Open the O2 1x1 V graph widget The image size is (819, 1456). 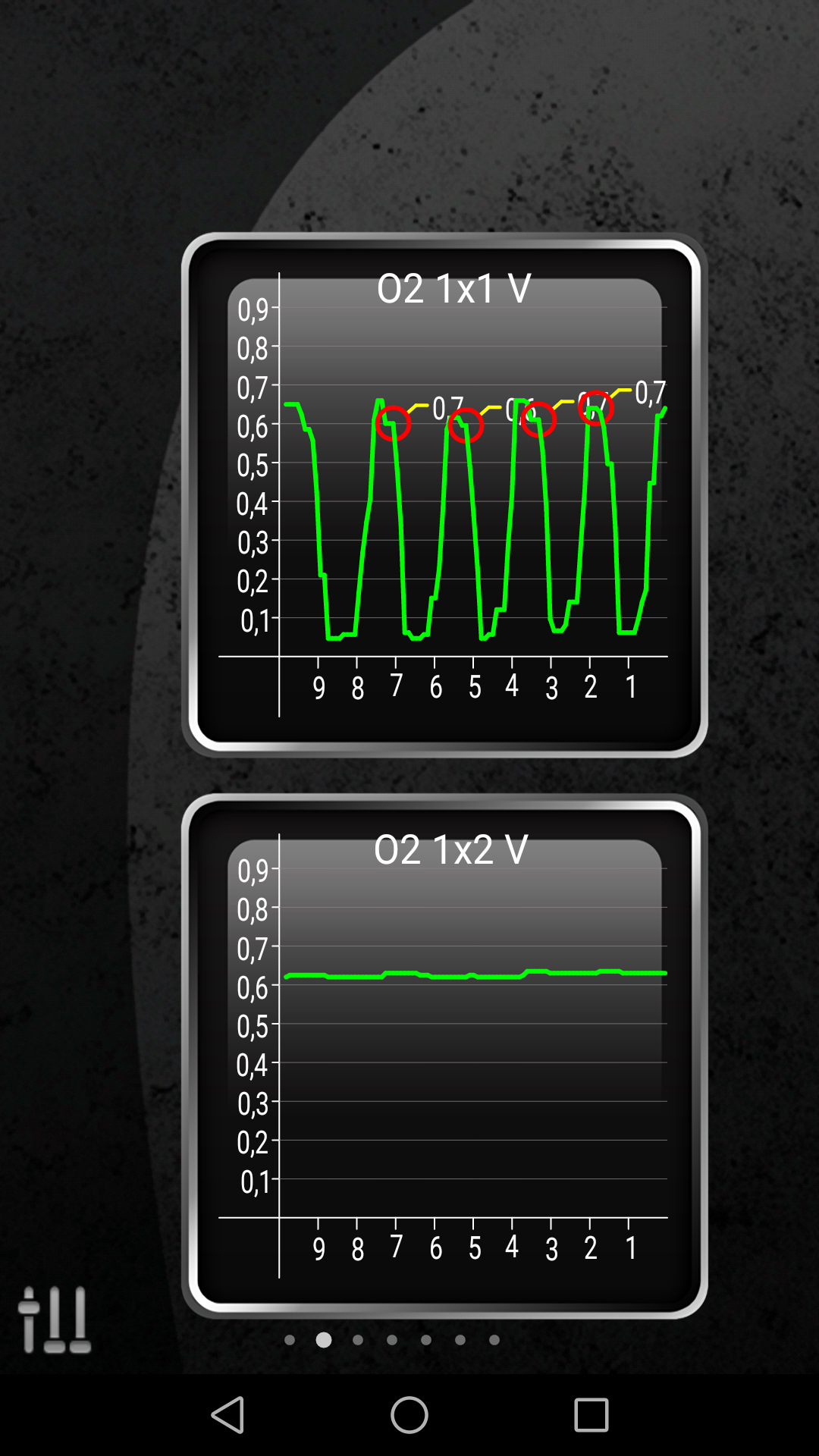pyautogui.click(x=444, y=494)
